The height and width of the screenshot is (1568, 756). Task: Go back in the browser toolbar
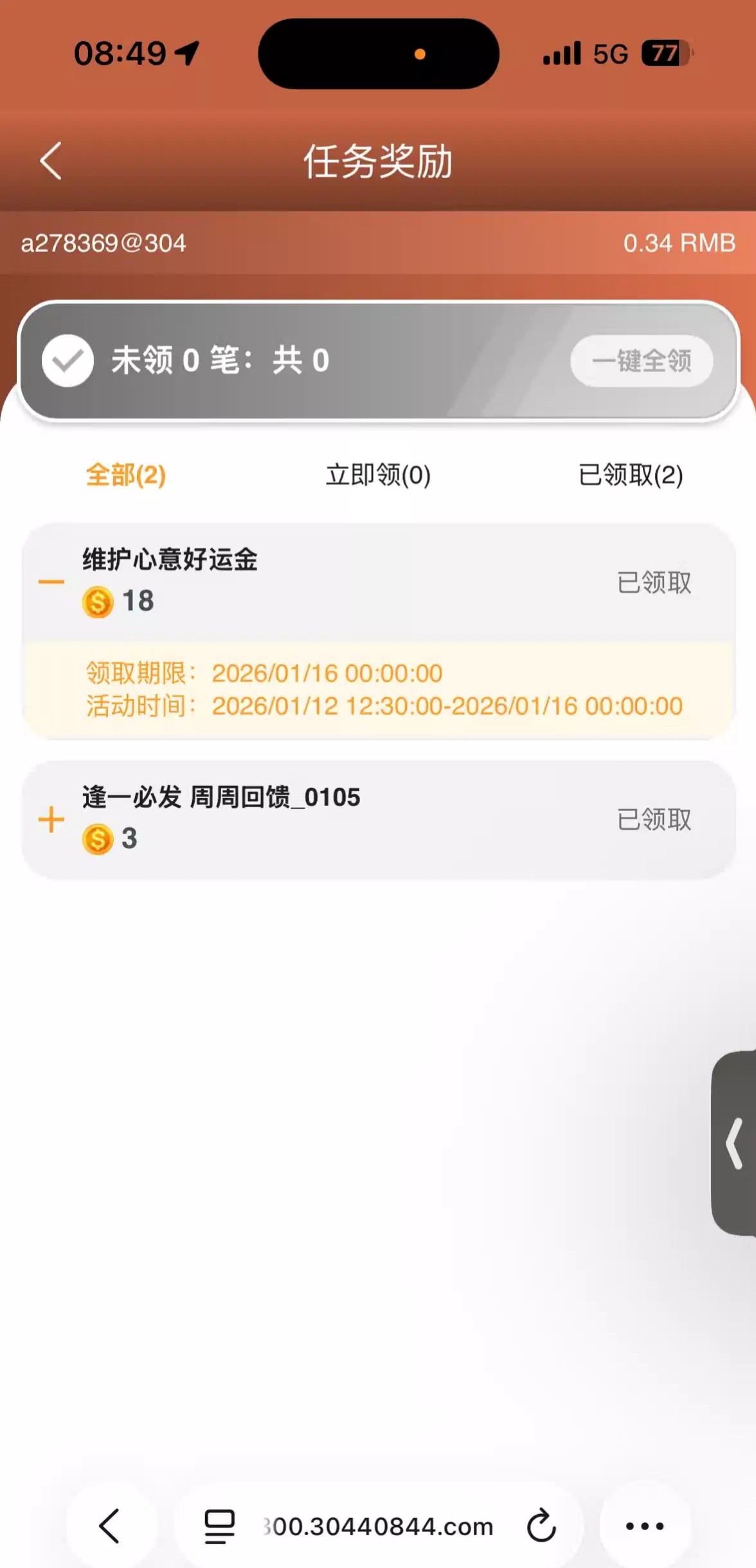[110, 1526]
